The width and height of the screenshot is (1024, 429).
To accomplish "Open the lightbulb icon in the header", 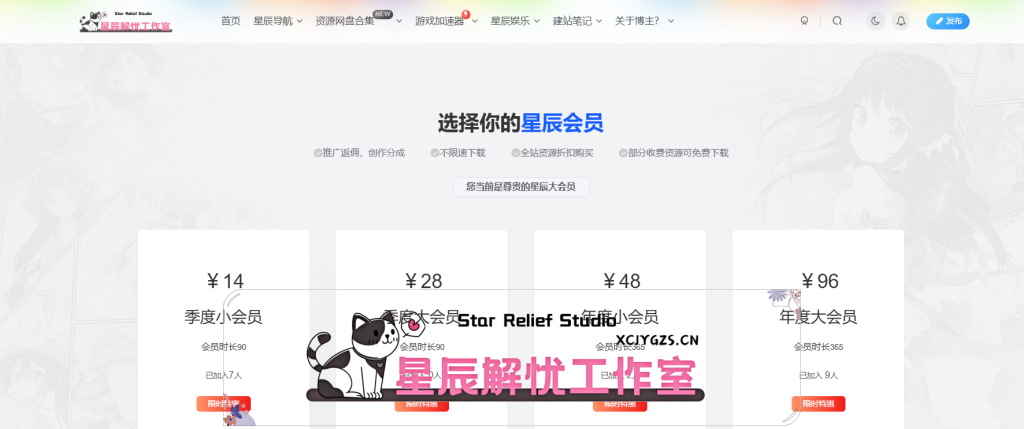I will pyautogui.click(x=804, y=21).
